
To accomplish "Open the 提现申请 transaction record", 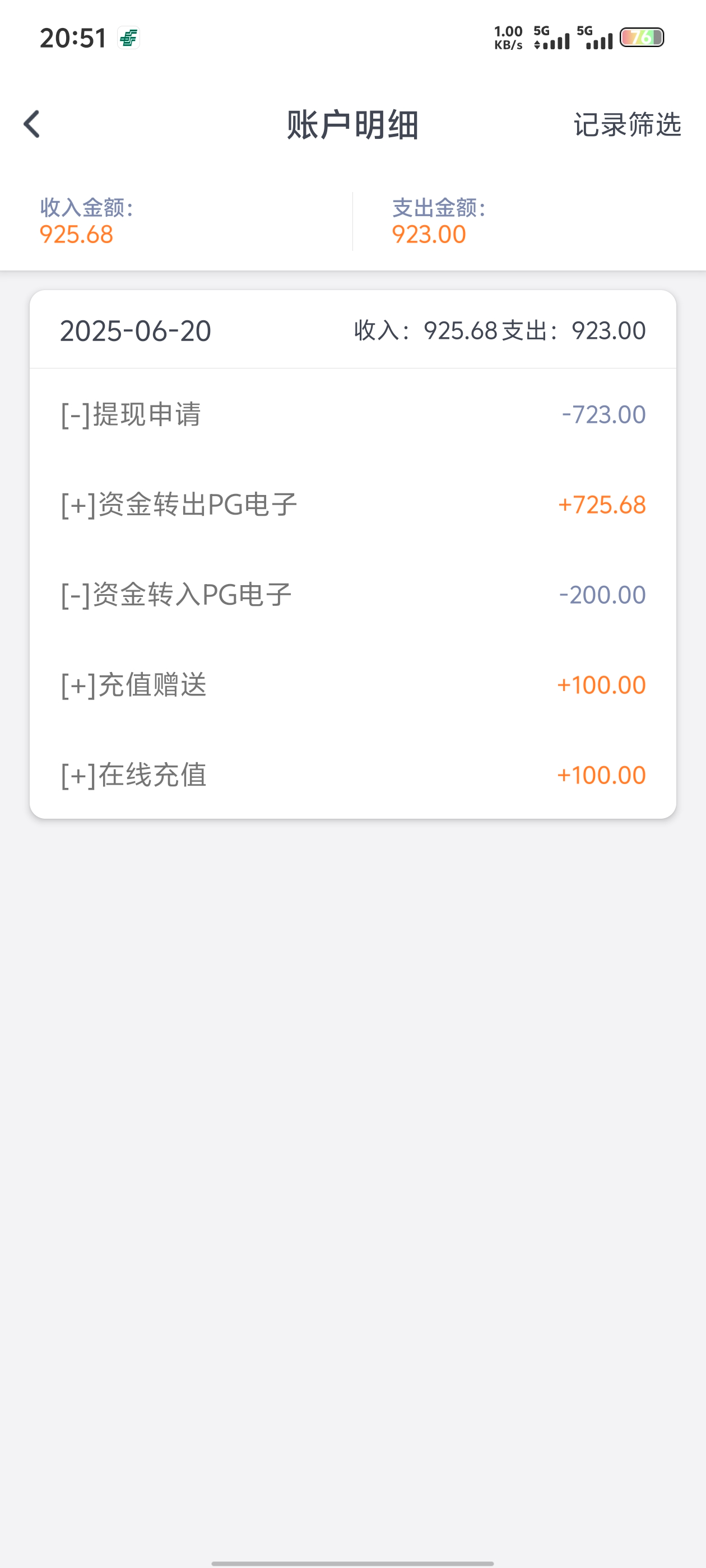I will (352, 414).
